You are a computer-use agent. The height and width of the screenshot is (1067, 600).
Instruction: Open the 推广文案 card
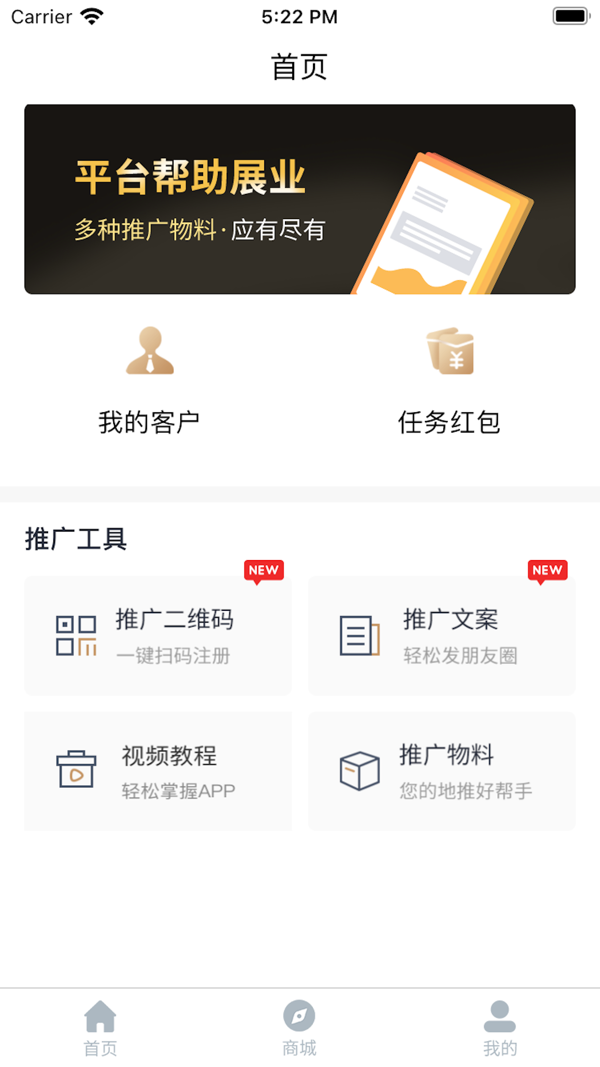pyautogui.click(x=442, y=636)
